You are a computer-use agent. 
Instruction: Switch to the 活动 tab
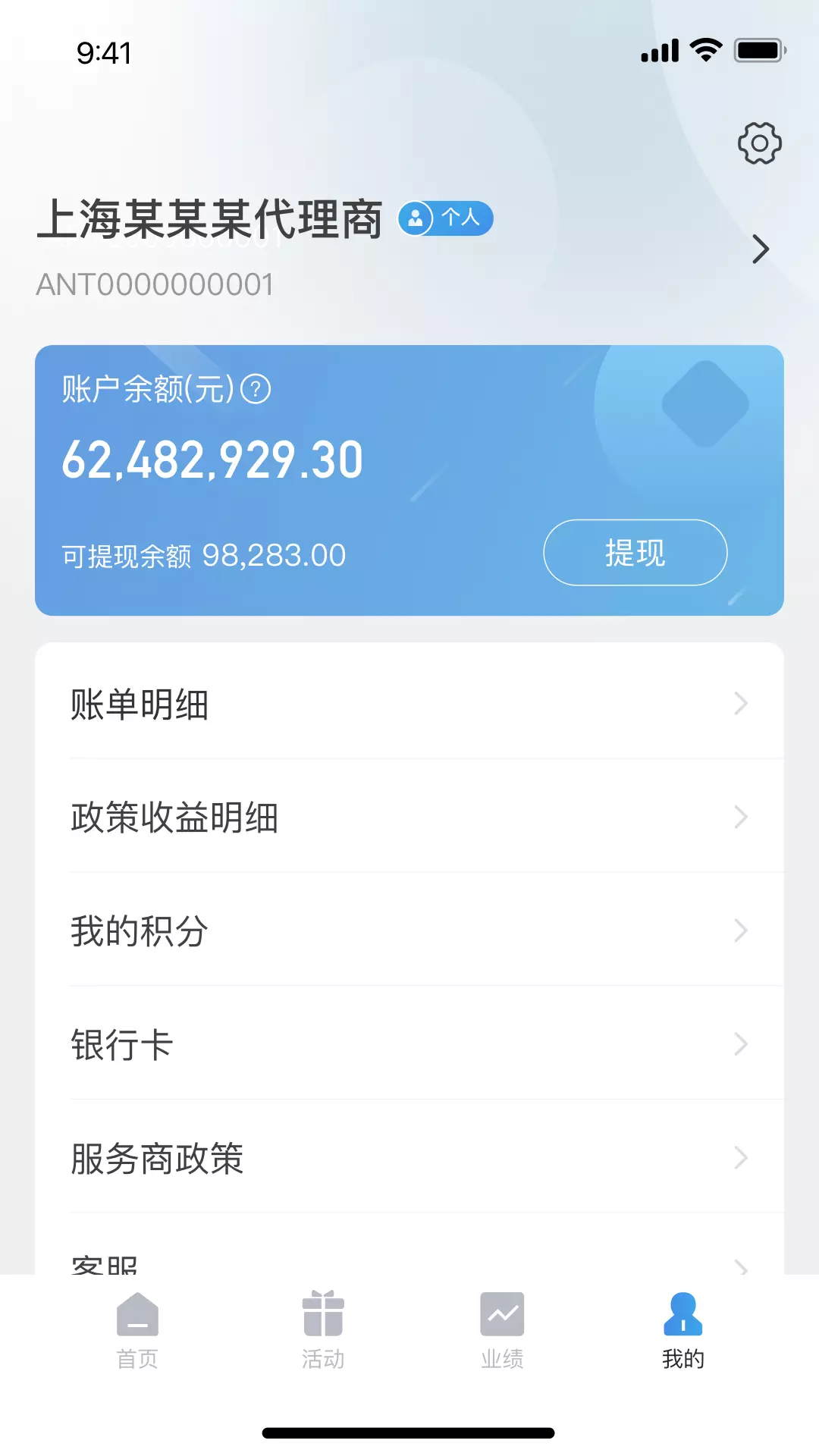tap(323, 1330)
